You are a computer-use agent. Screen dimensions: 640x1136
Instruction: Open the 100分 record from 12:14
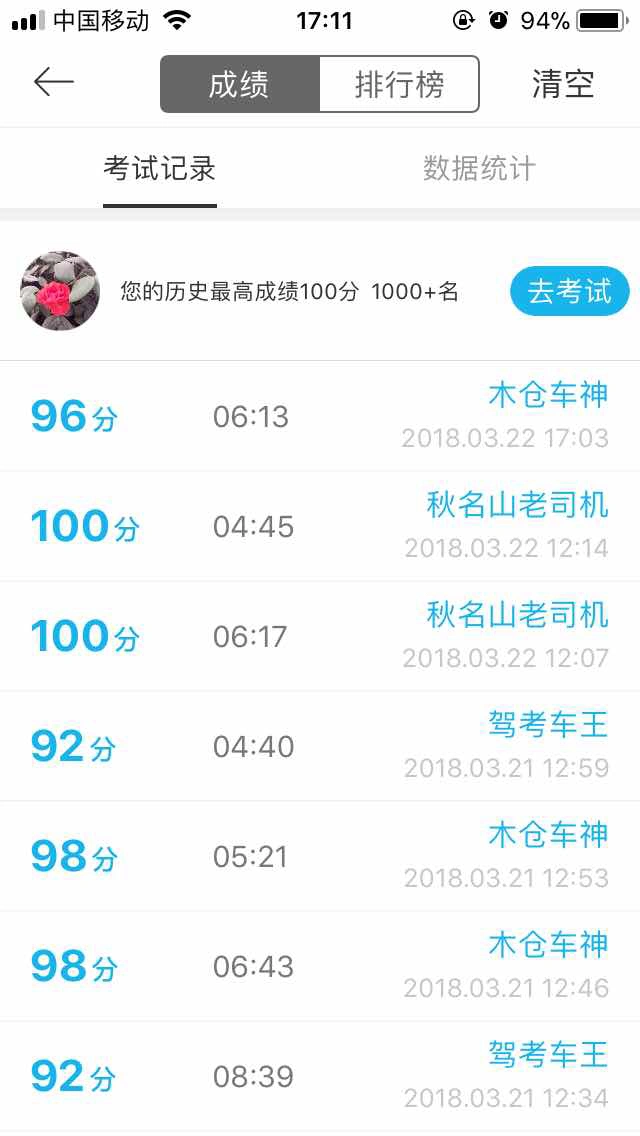(320, 526)
